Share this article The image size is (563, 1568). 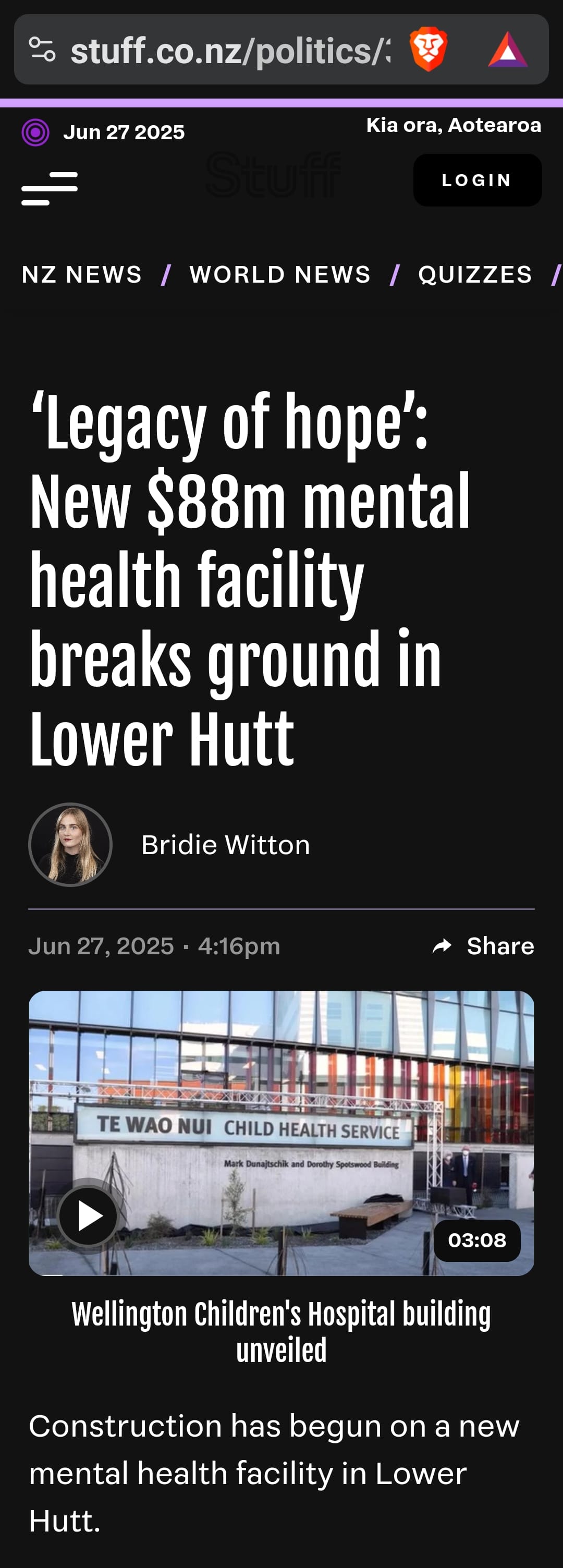pos(483,946)
